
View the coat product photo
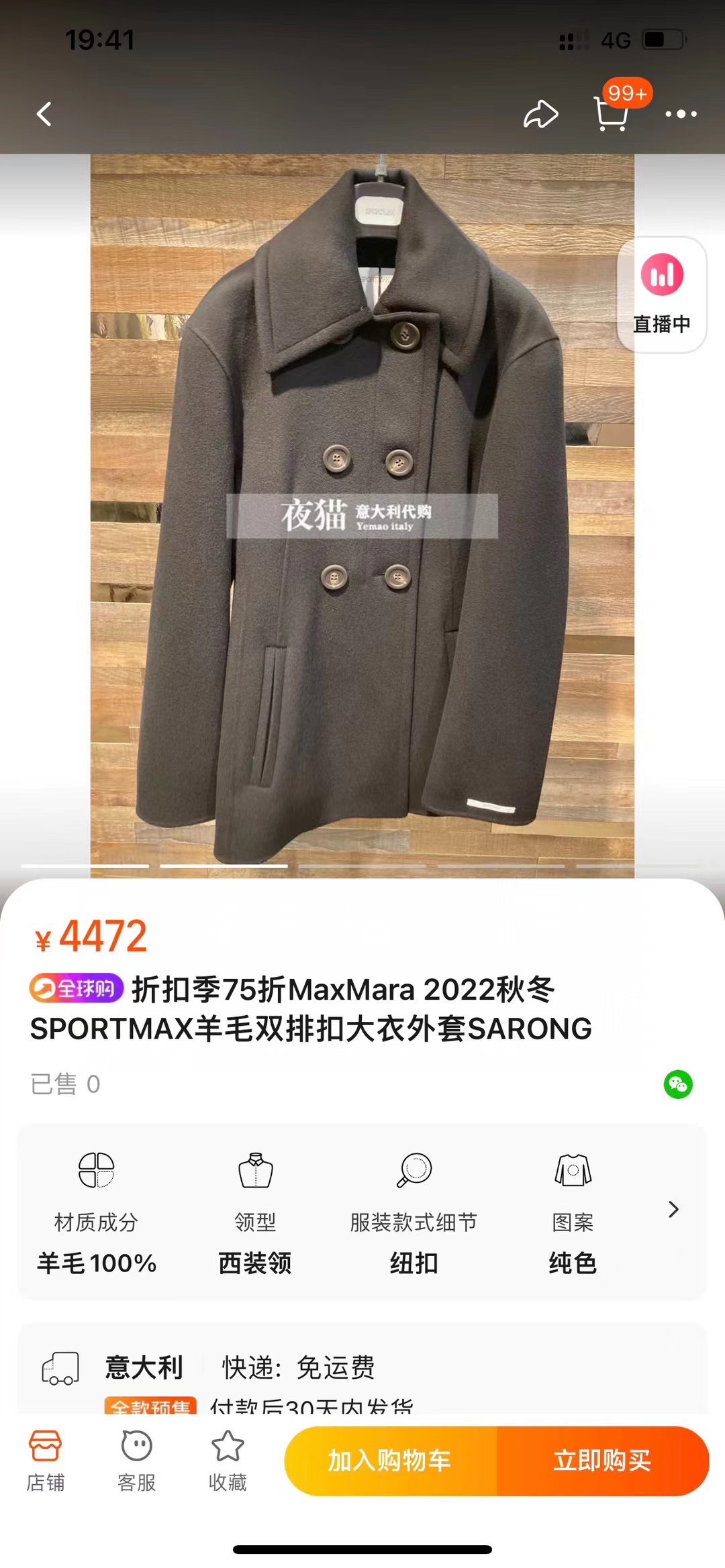[362, 510]
